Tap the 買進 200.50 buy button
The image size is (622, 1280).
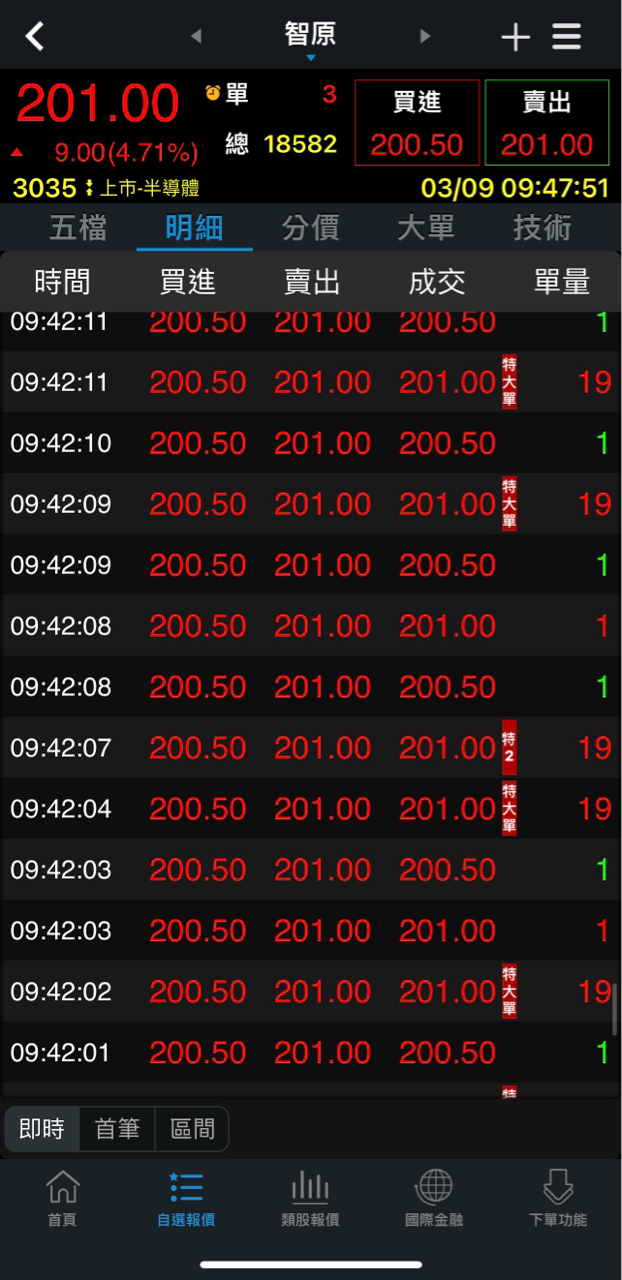pyautogui.click(x=417, y=123)
